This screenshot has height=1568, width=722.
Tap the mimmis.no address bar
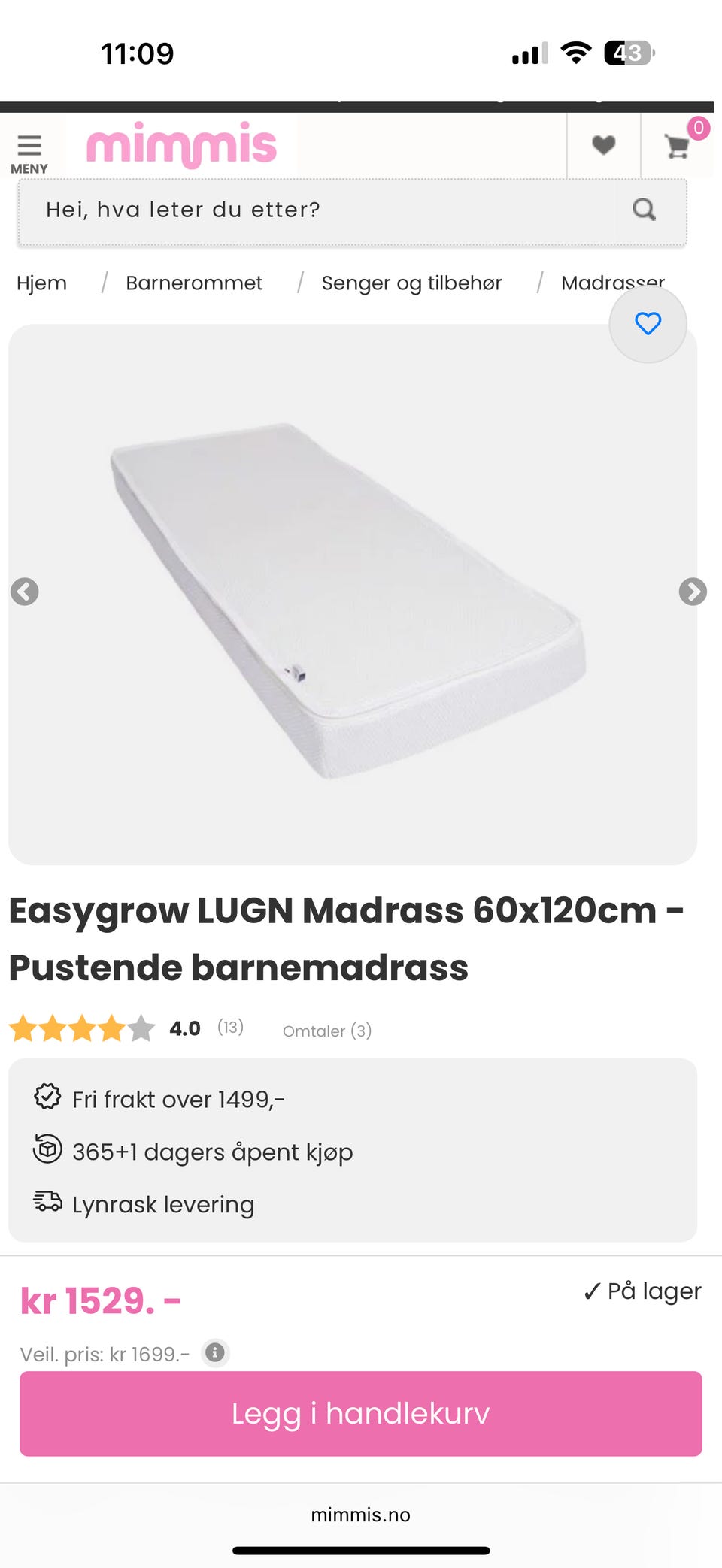coord(360,1515)
